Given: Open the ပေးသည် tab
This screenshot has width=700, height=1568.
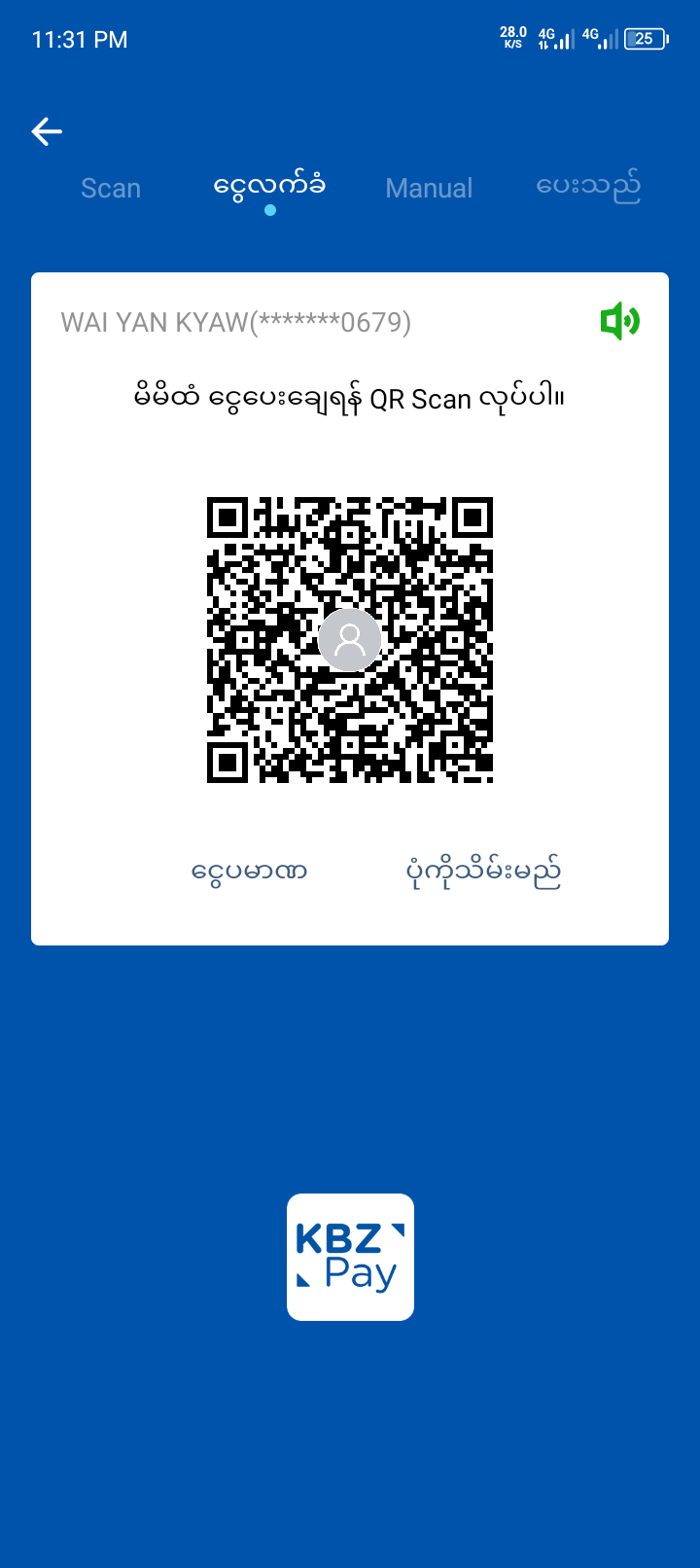Looking at the screenshot, I should click(588, 186).
